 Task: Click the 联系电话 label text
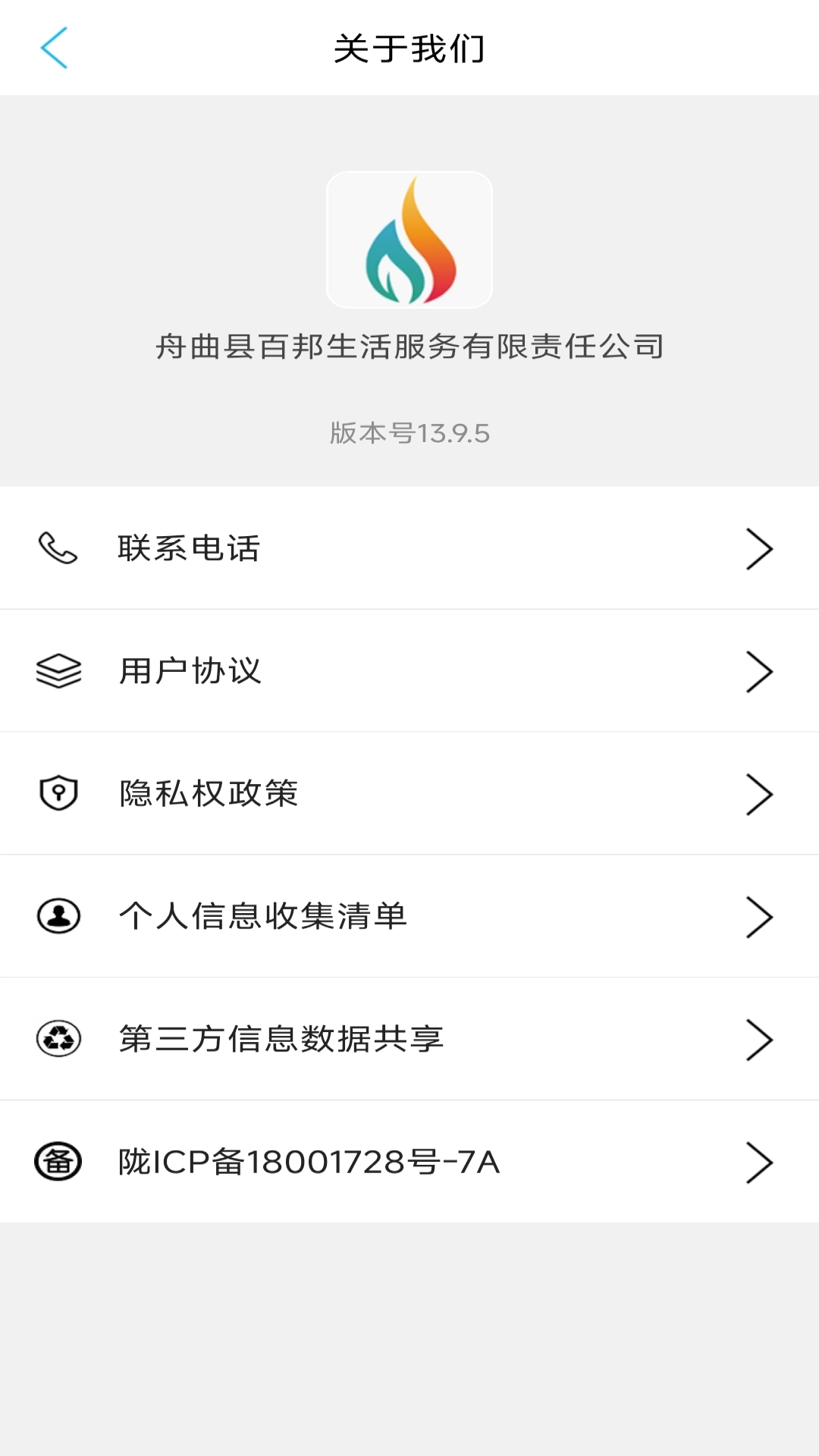(189, 548)
